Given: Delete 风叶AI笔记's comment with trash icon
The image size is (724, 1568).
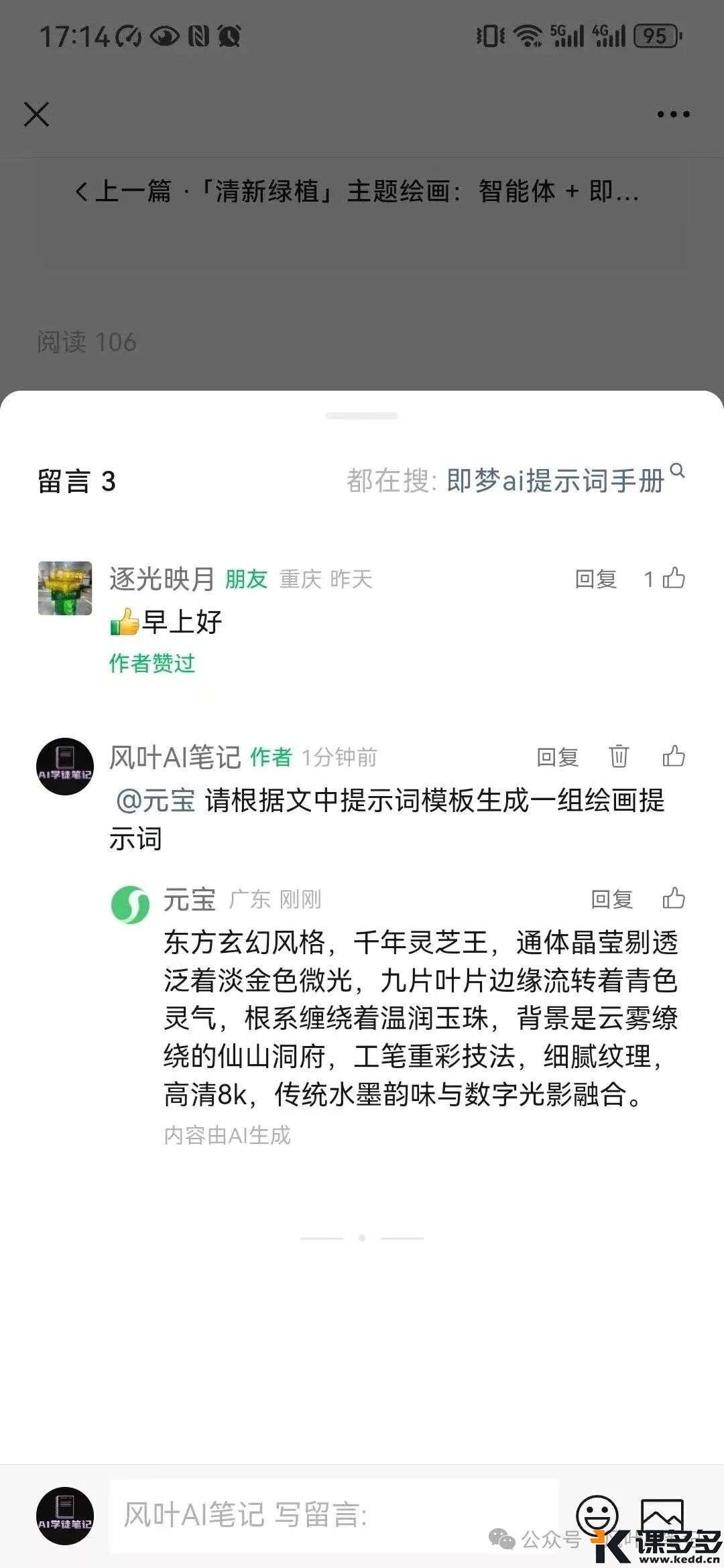Looking at the screenshot, I should pyautogui.click(x=618, y=757).
